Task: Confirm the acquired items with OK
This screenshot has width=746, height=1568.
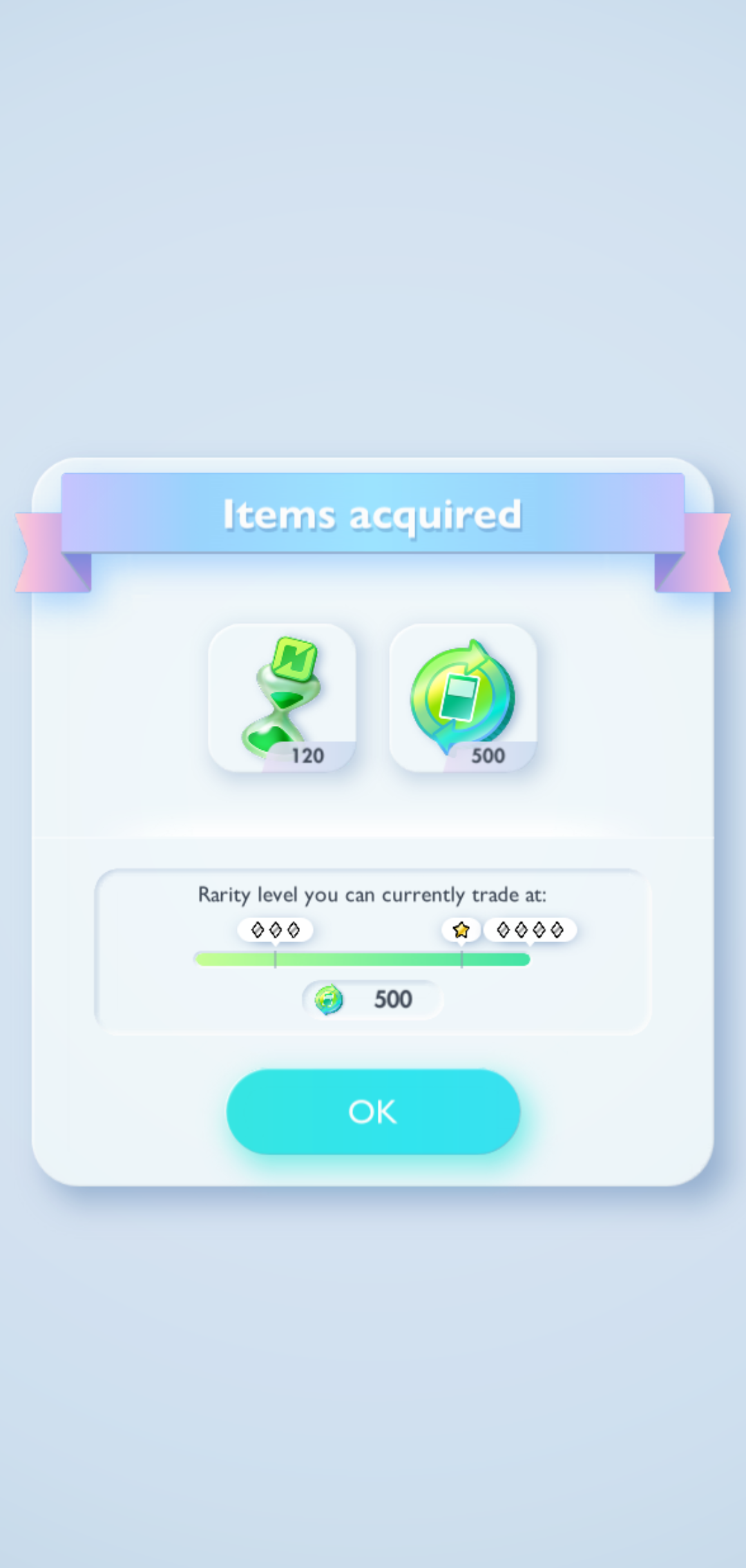Action: pyautogui.click(x=373, y=1111)
